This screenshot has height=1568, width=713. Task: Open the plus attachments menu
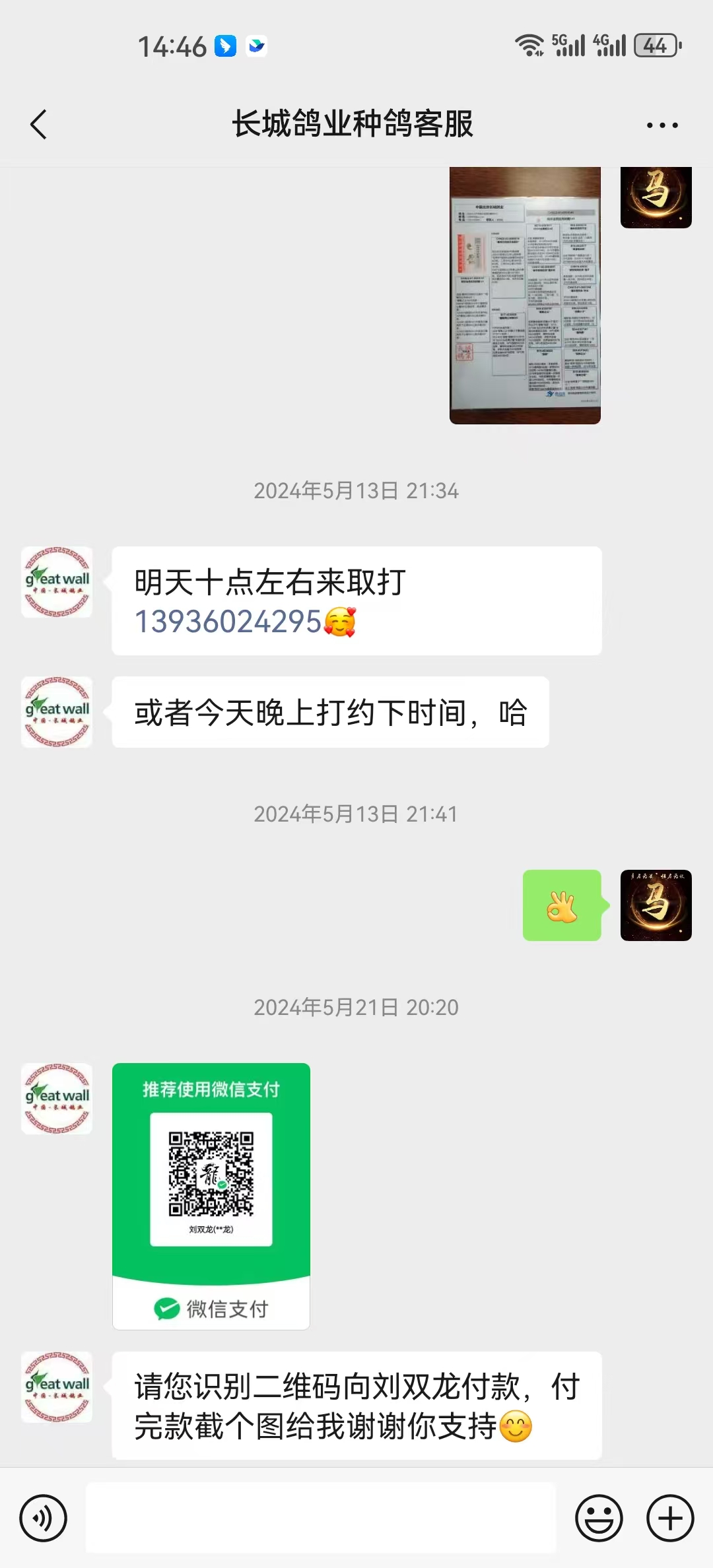669,1518
